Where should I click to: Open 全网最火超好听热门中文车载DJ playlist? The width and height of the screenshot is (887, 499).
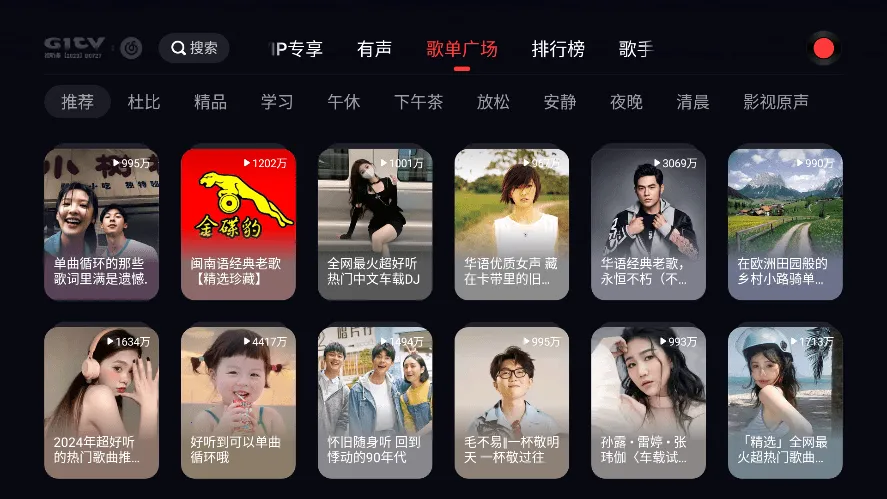click(375, 224)
